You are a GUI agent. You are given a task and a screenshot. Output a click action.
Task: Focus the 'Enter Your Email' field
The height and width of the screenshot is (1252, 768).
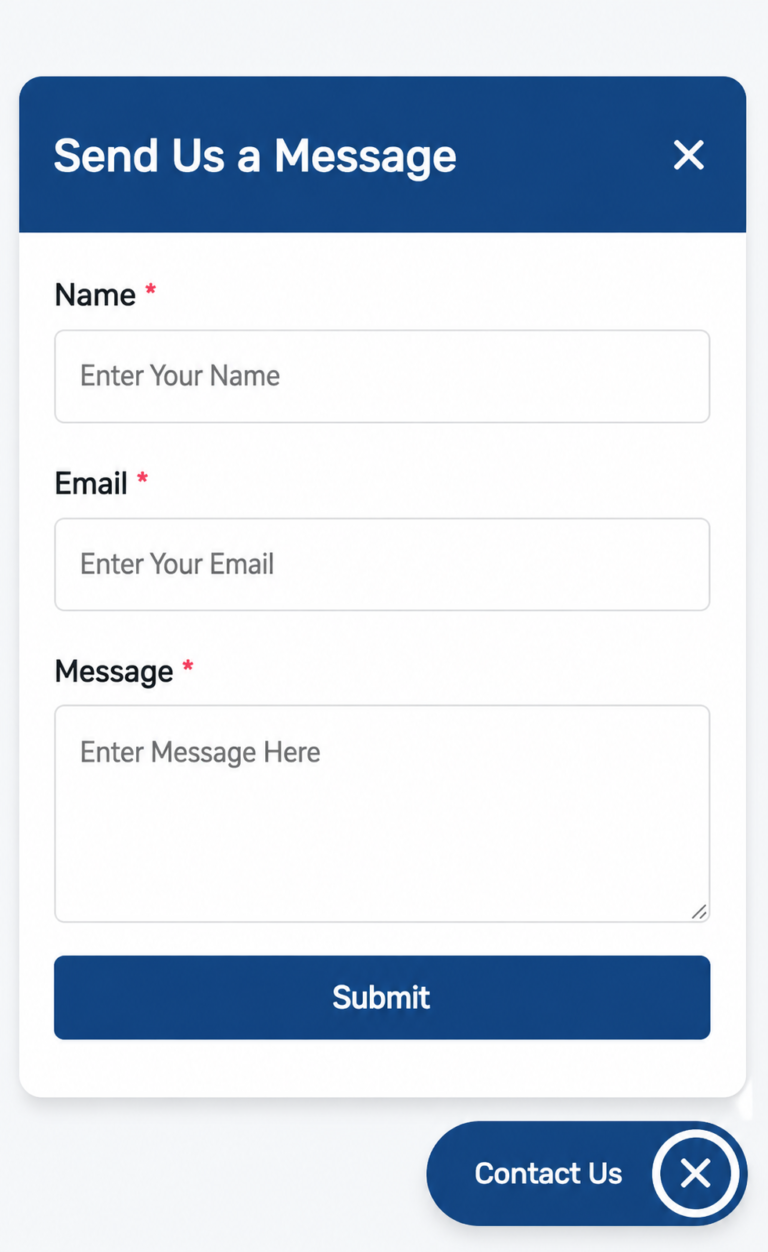382,564
